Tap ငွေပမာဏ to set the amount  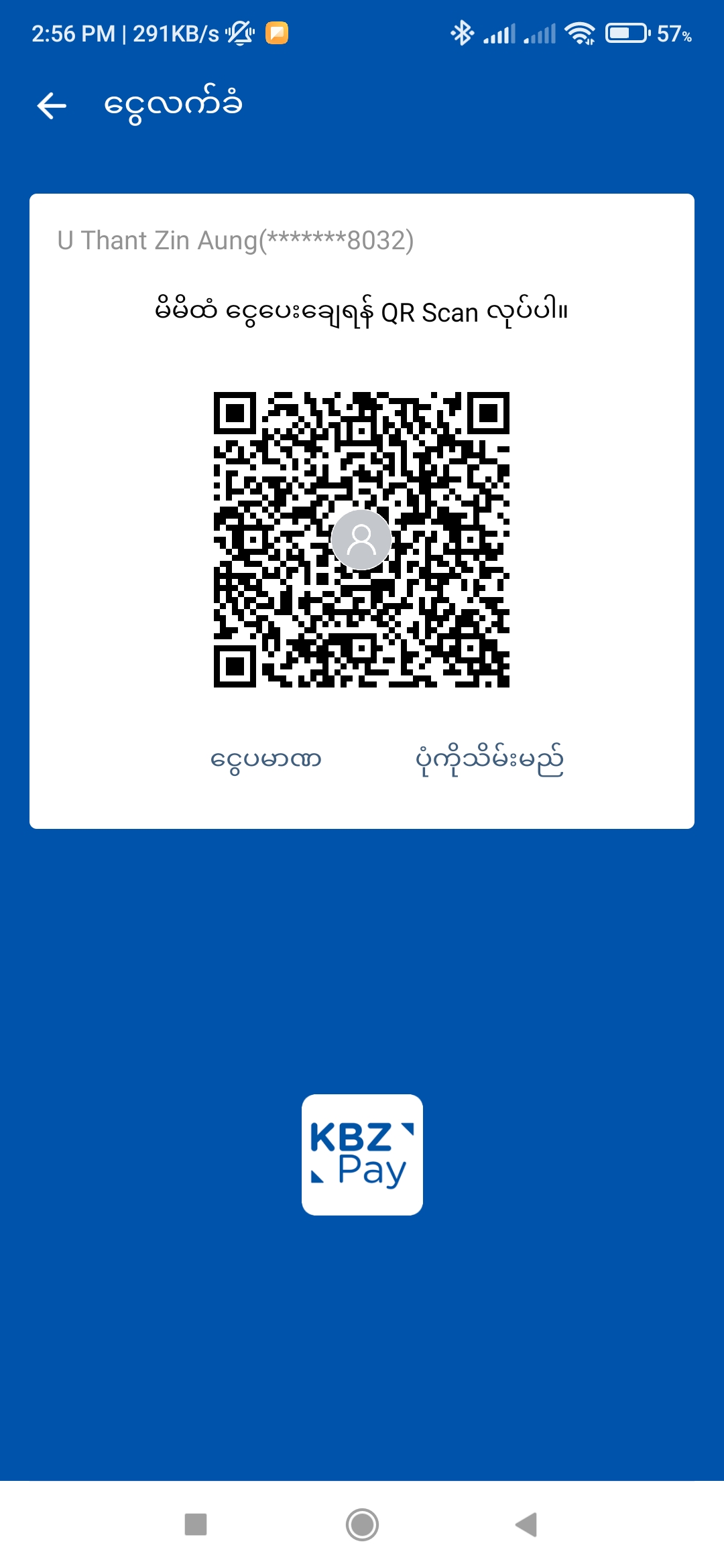pyautogui.click(x=265, y=760)
